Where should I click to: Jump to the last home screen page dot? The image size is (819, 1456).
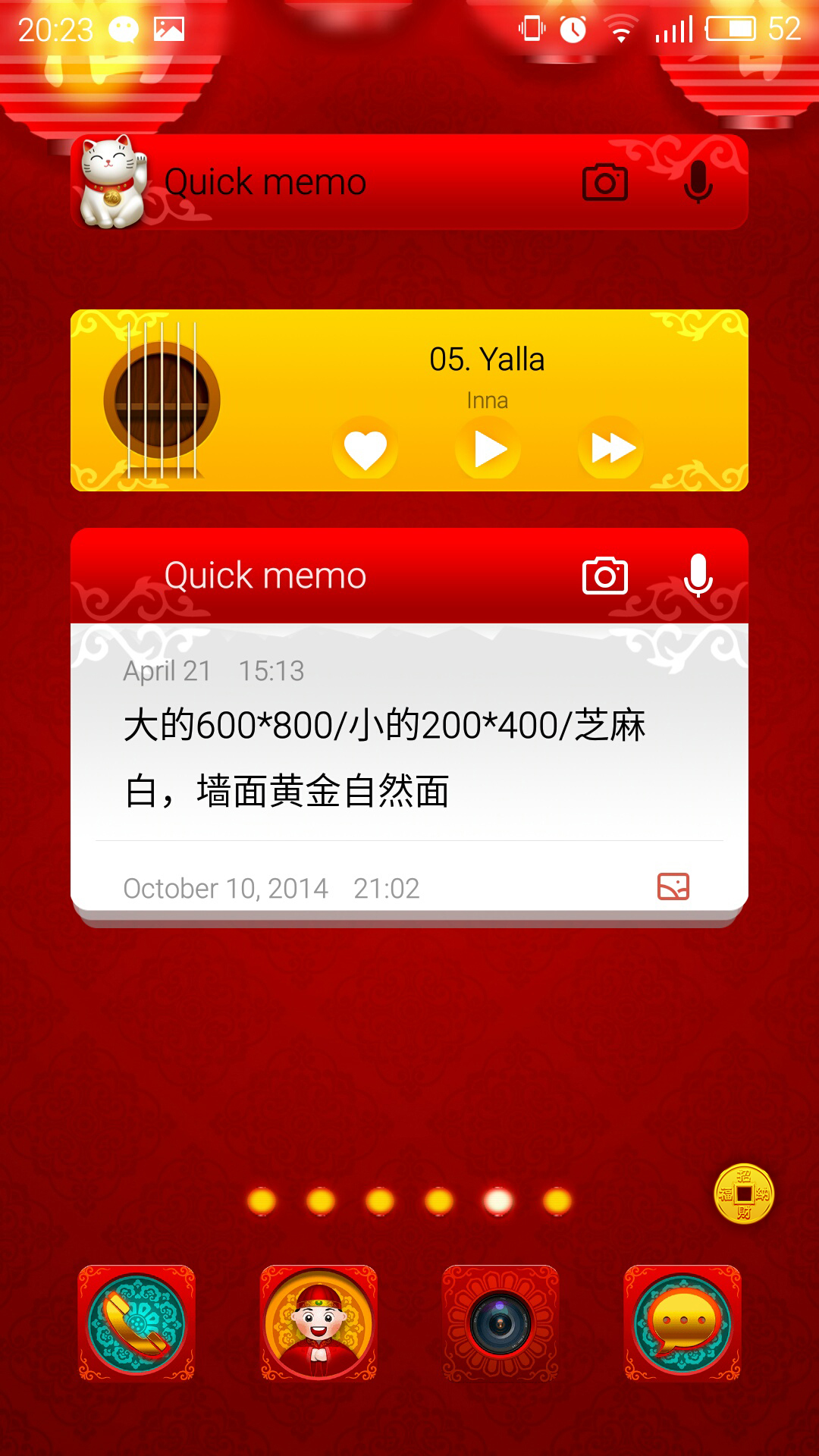[x=557, y=1201]
